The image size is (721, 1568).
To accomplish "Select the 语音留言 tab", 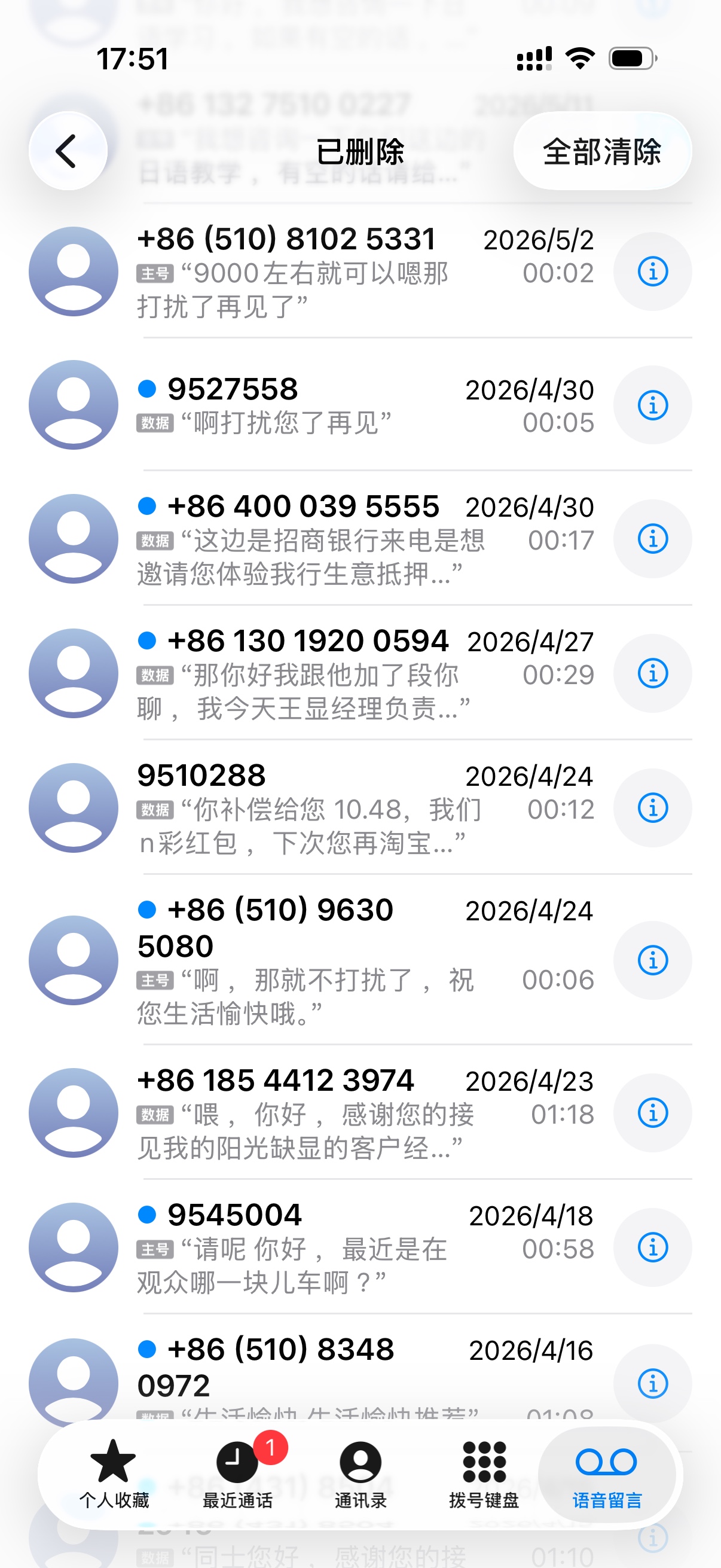I will point(607,1473).
